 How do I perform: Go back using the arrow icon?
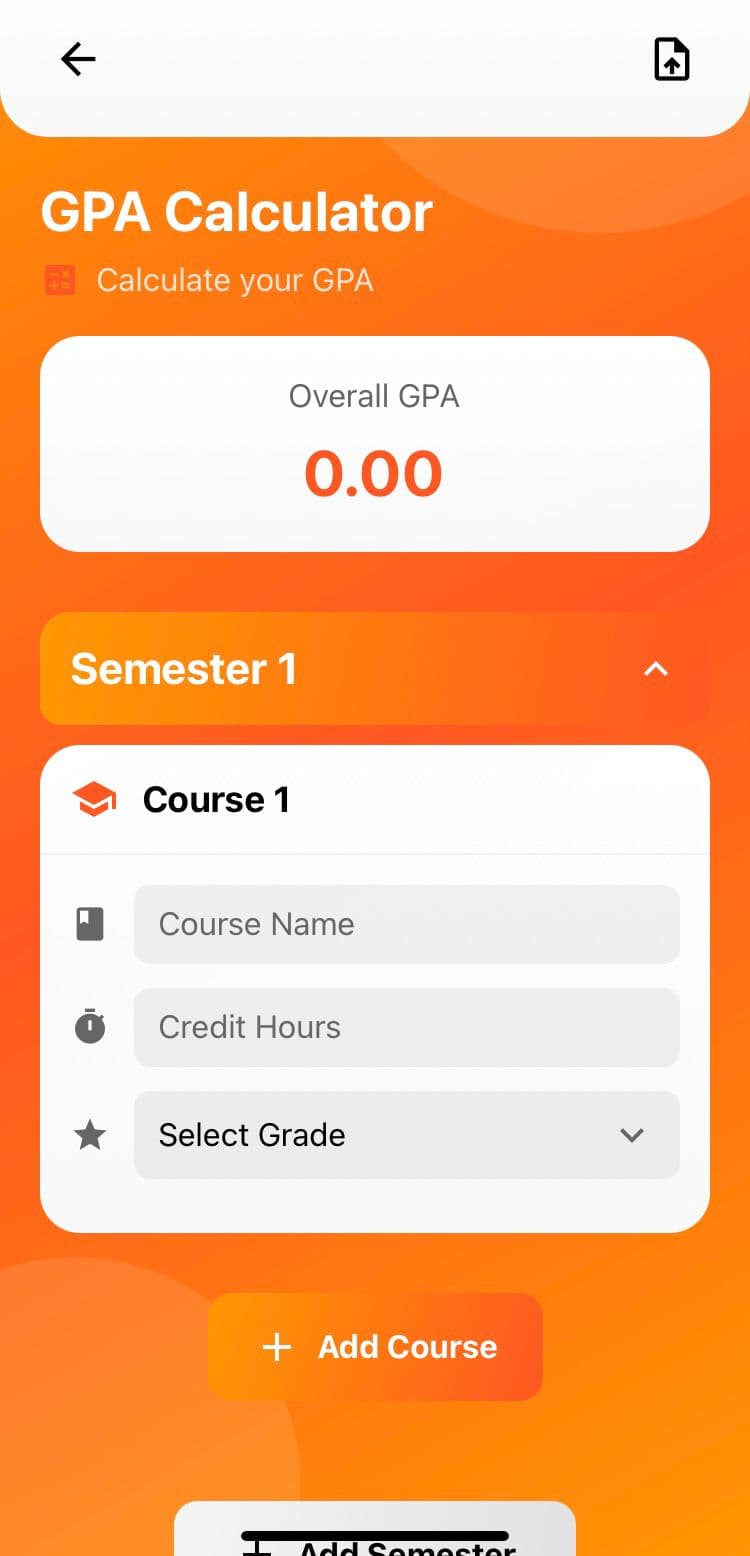point(78,60)
